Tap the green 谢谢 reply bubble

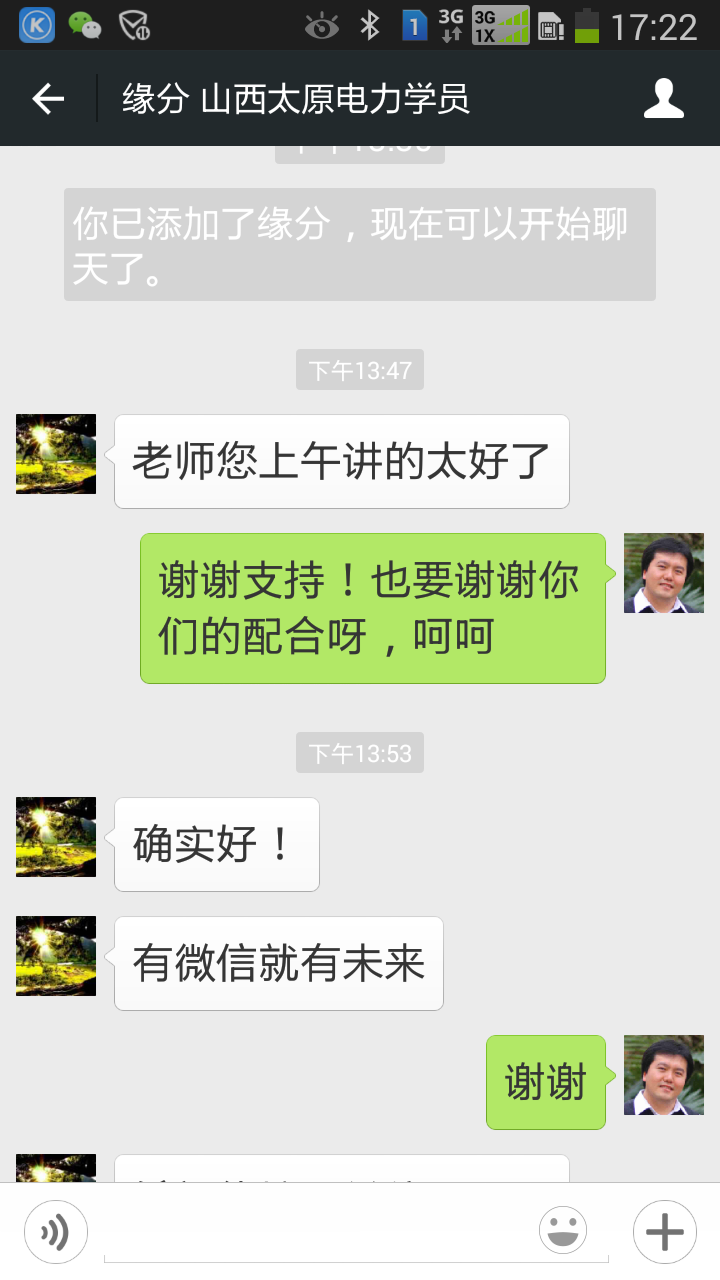tap(545, 1081)
